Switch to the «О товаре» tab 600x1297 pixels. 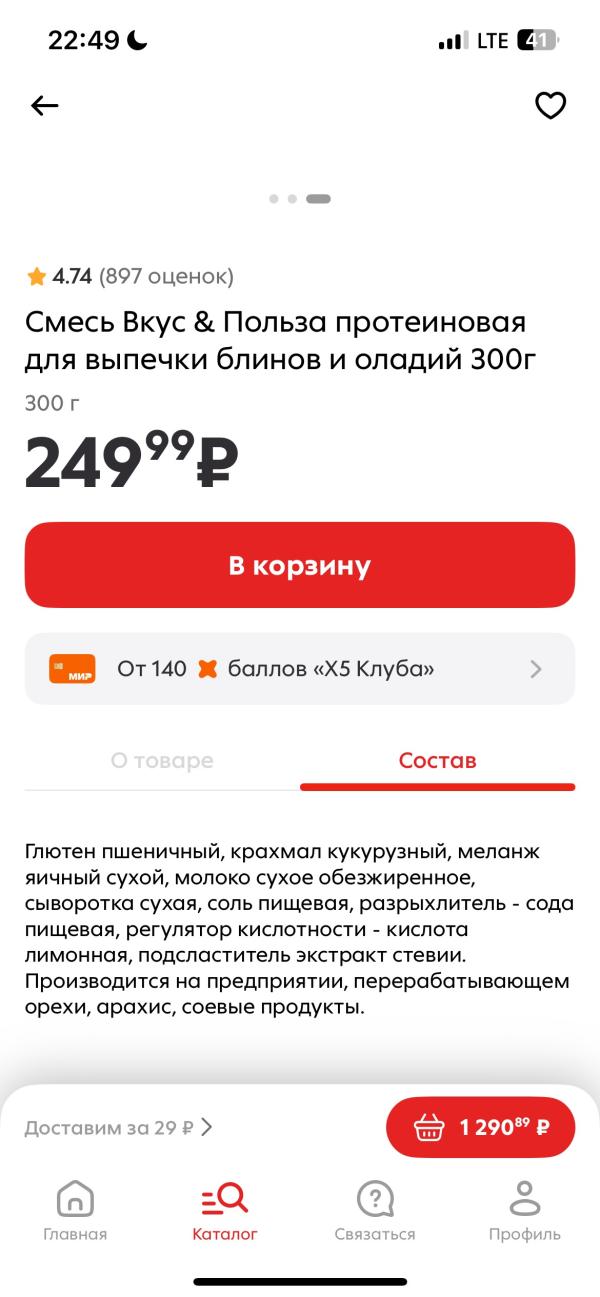(162, 760)
